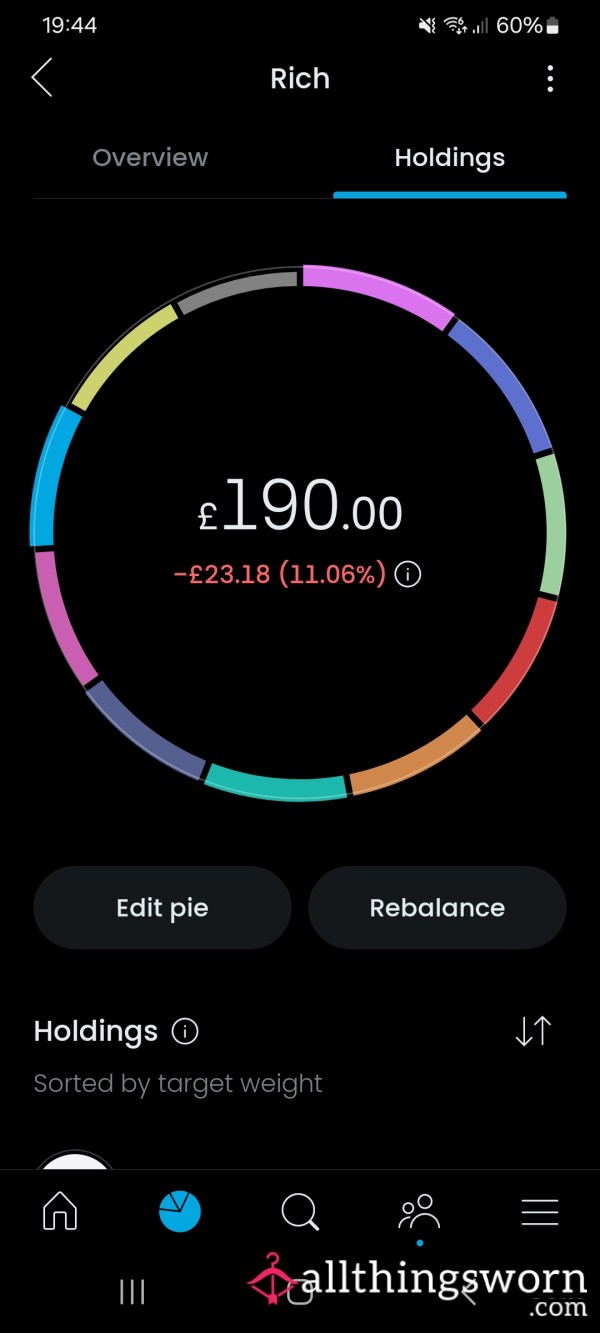Switch to the Overview tab
Screen dimensions: 600x1333
tap(150, 158)
